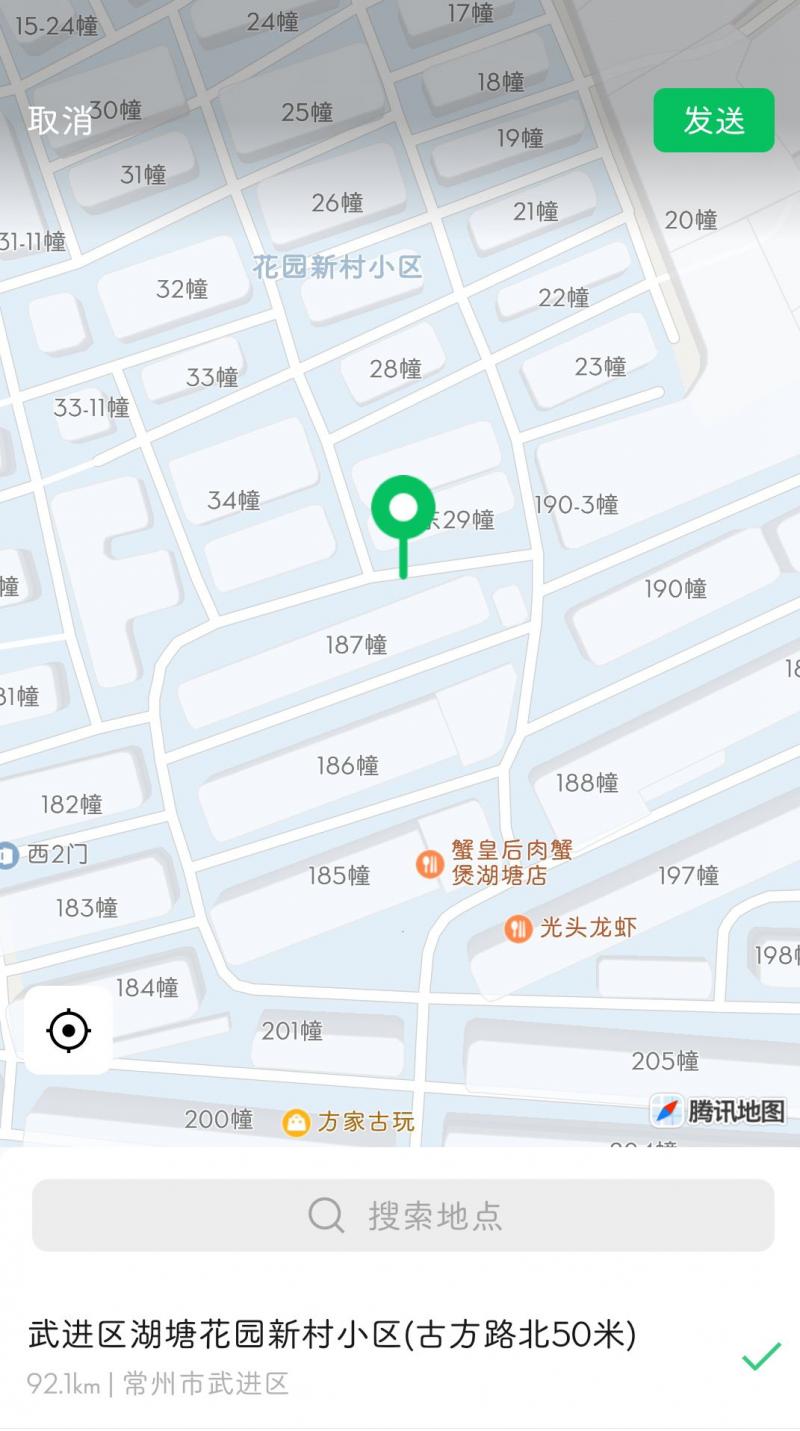
Task: Tap the compass icon beside 腾讯地图 watermark
Action: 666,1109
